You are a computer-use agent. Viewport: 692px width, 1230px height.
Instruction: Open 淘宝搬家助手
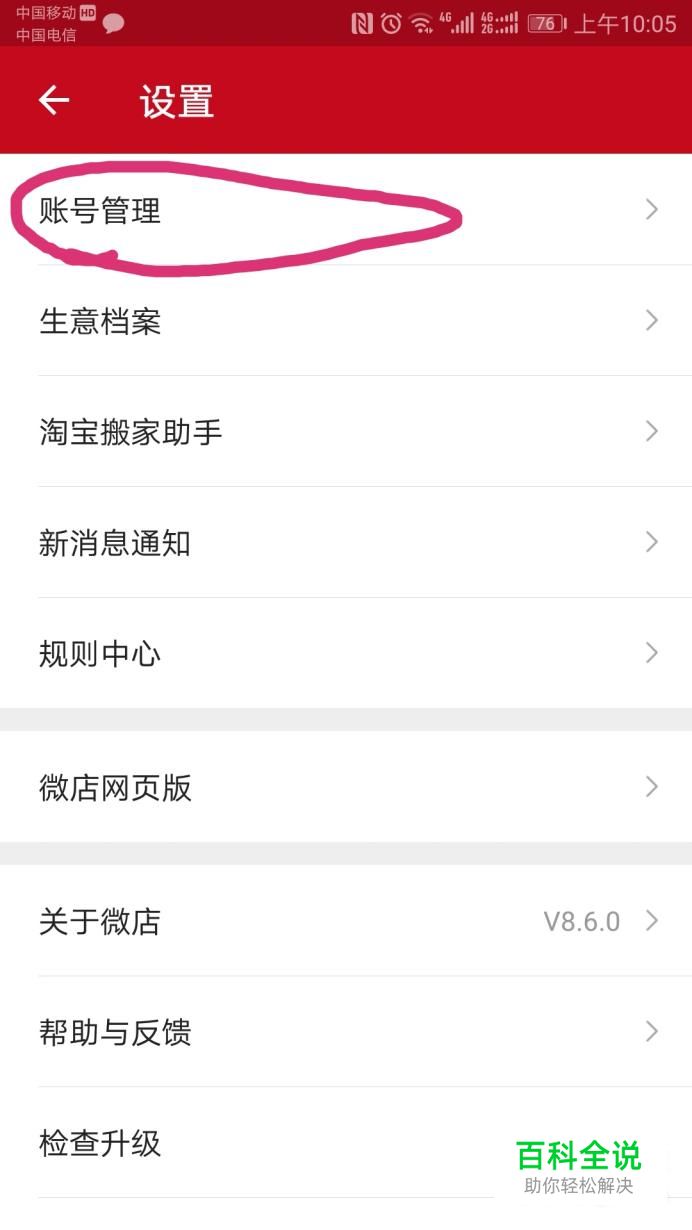346,432
